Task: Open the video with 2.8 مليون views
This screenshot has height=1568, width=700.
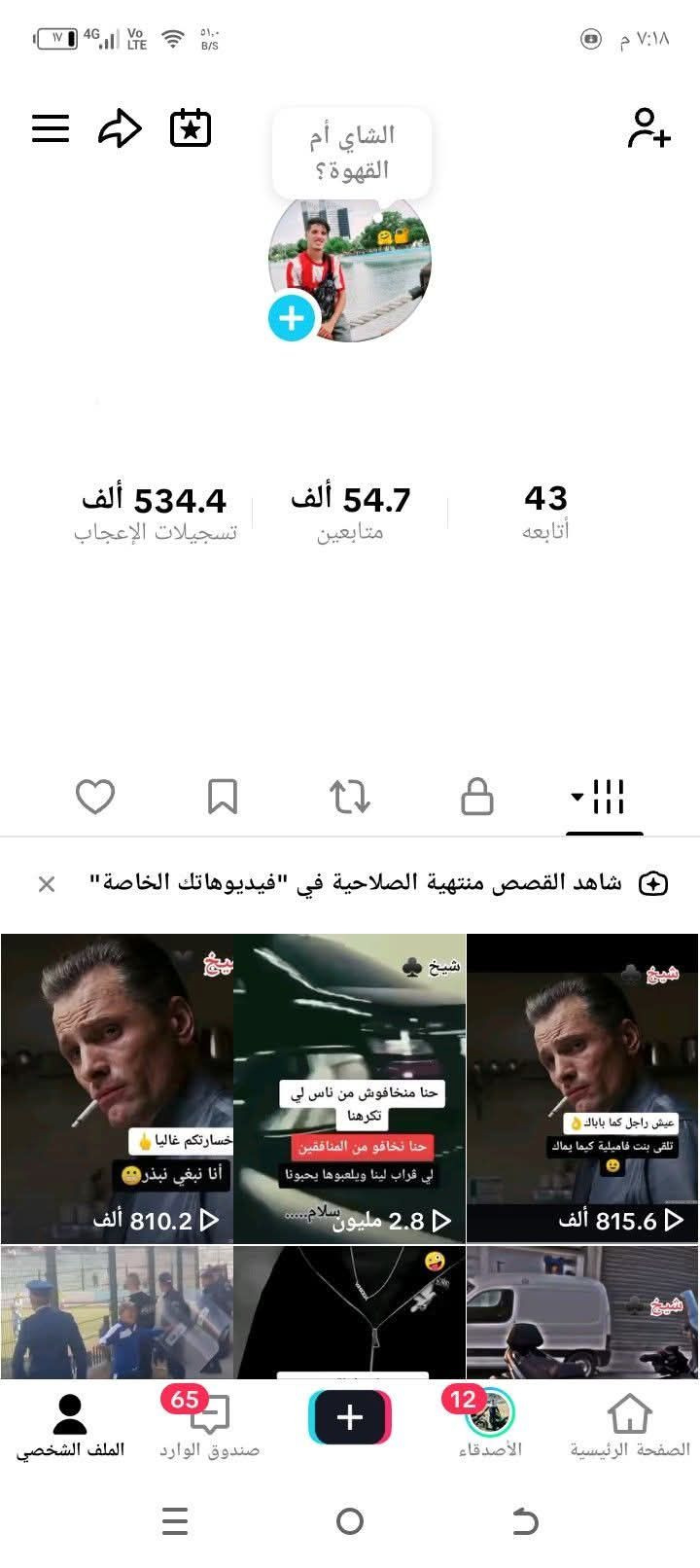Action: coord(350,1087)
